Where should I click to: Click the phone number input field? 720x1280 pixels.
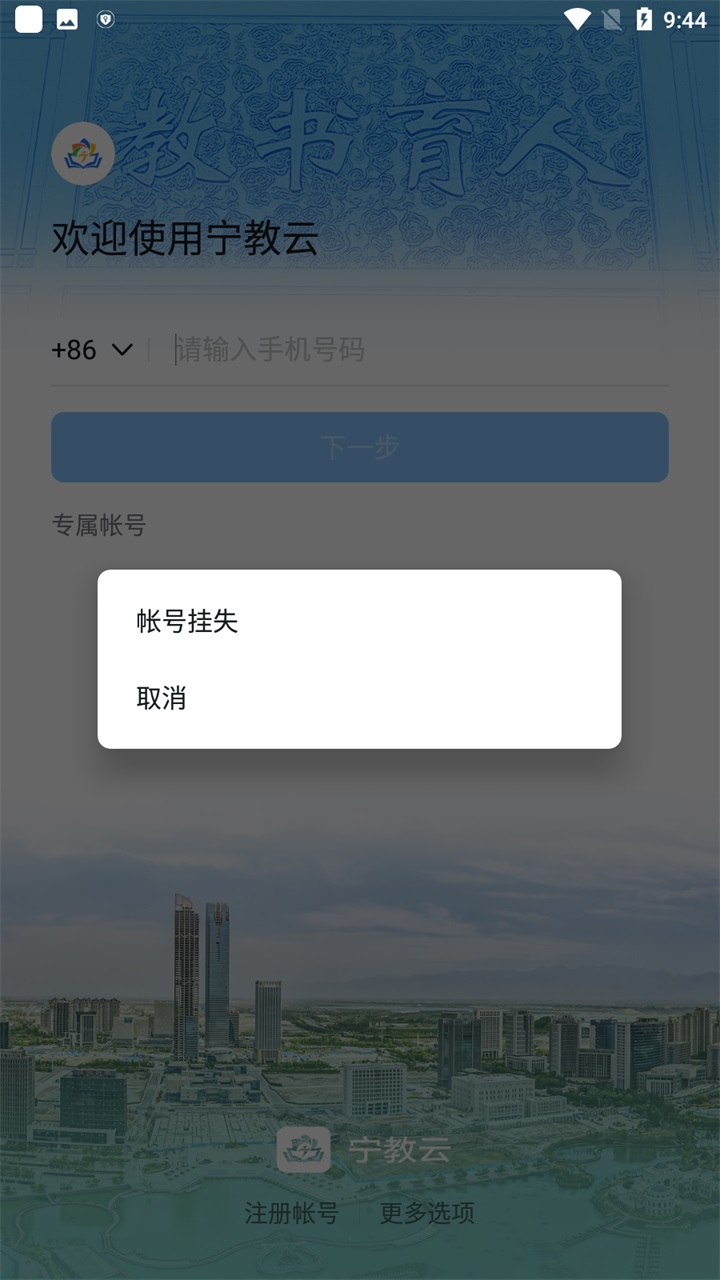pos(400,350)
